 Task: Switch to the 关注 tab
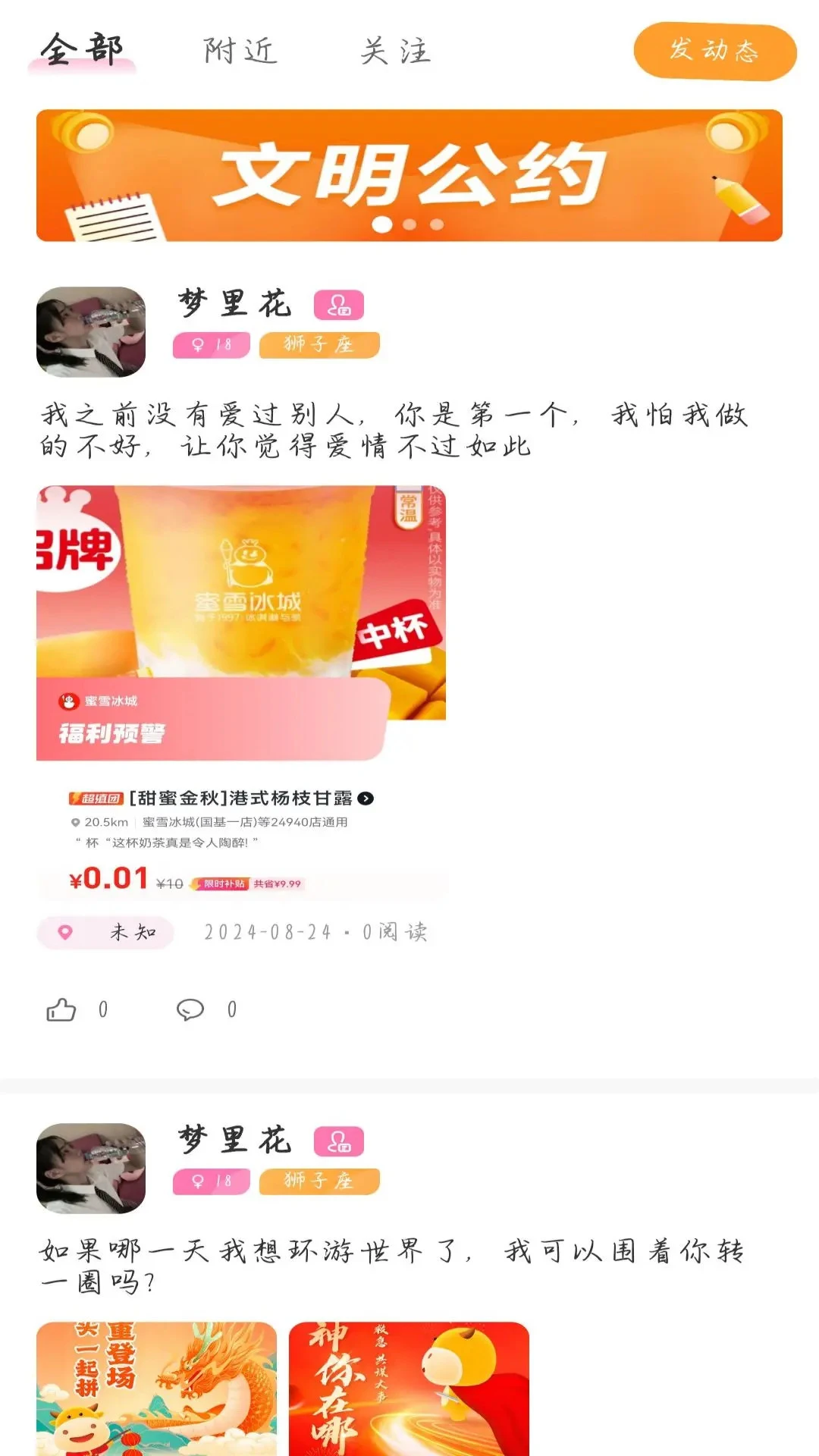(x=395, y=52)
